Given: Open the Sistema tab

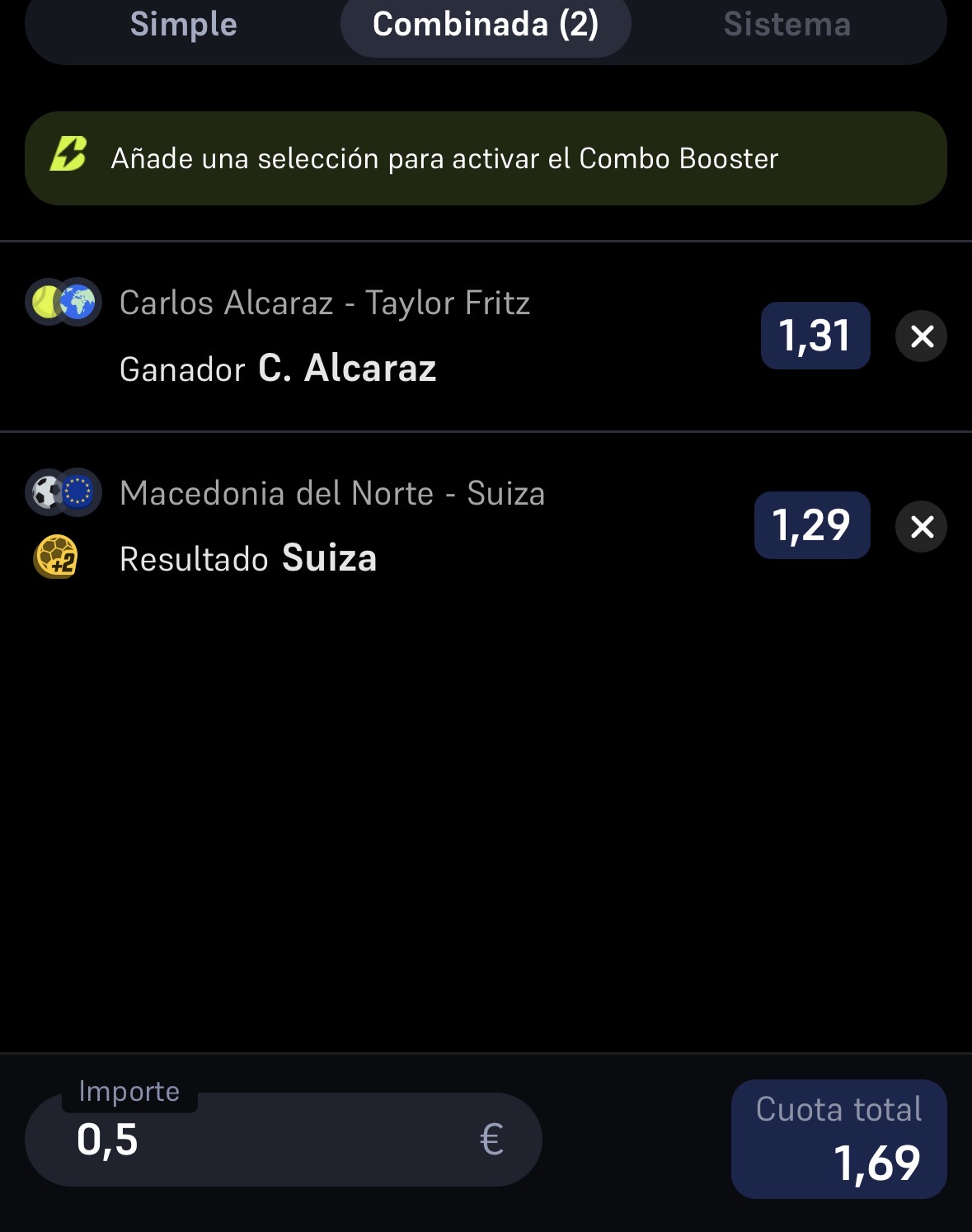Looking at the screenshot, I should pyautogui.click(x=787, y=25).
